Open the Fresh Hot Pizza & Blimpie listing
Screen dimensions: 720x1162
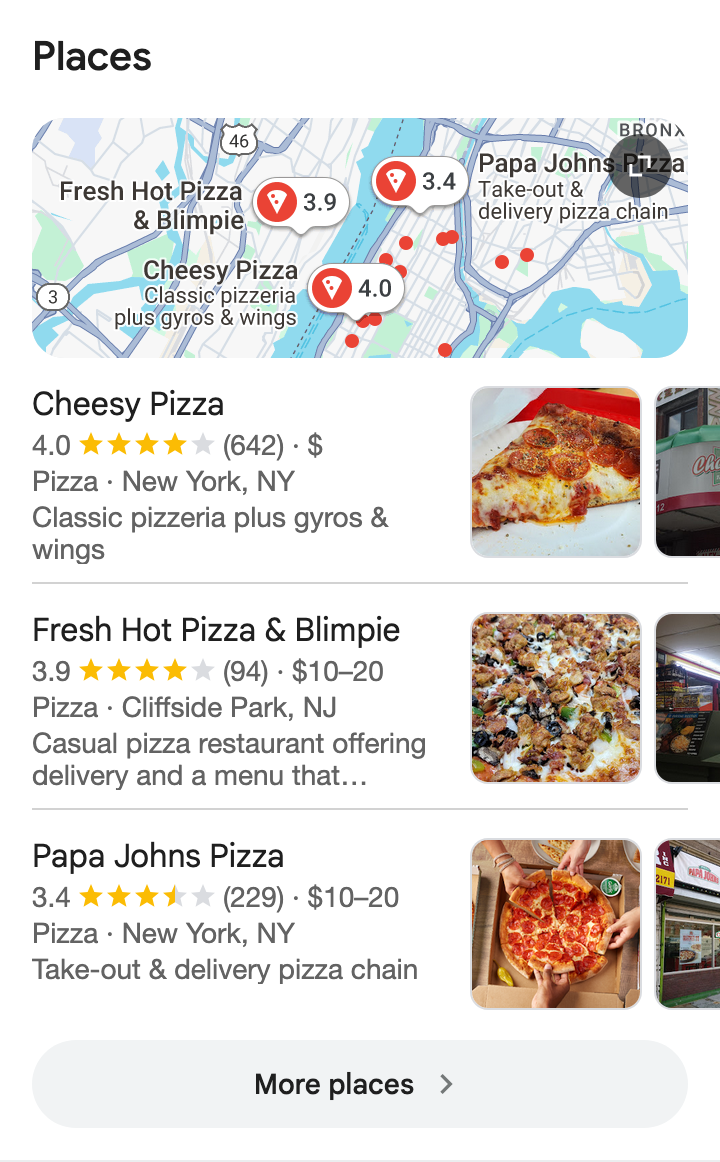(216, 631)
